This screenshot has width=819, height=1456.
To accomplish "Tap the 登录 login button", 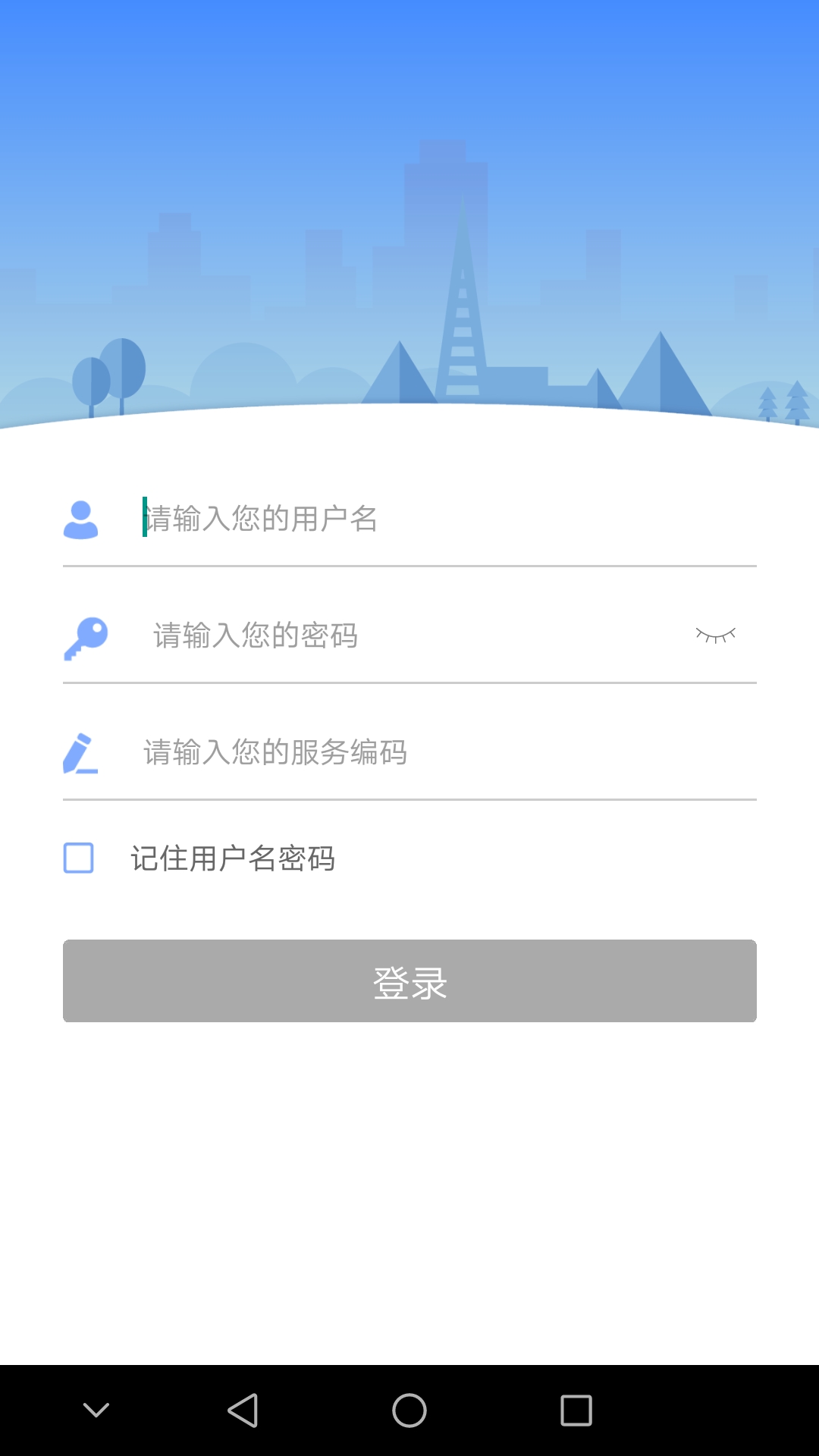I will (409, 981).
